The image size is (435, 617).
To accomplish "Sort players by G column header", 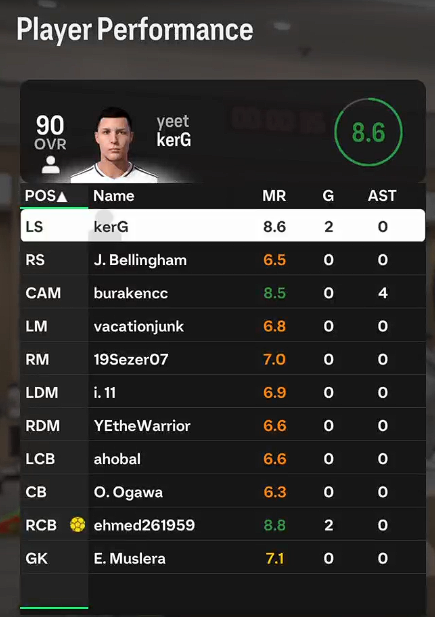I will 328,196.
